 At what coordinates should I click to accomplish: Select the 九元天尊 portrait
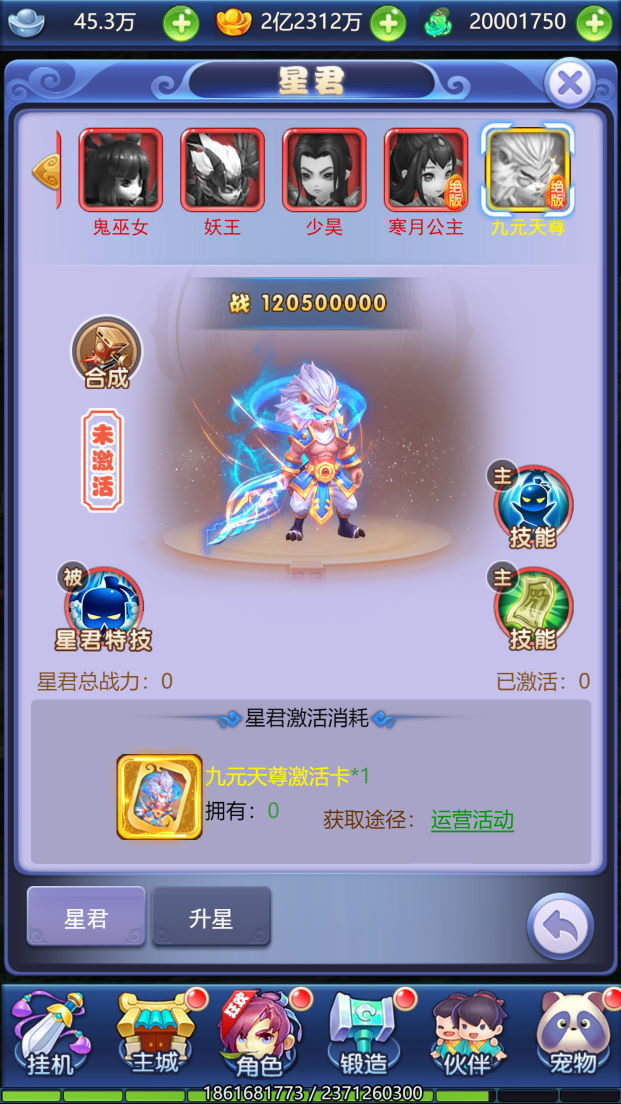click(x=528, y=170)
